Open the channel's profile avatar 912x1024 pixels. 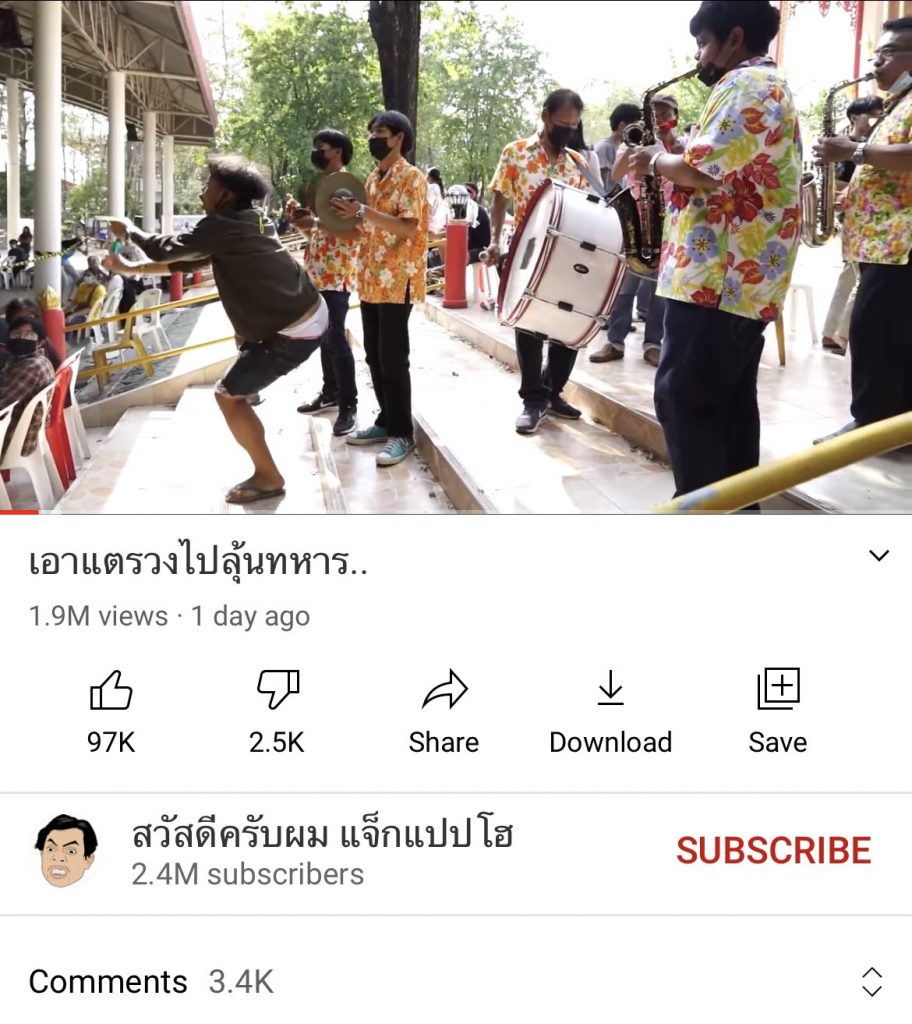tap(66, 850)
